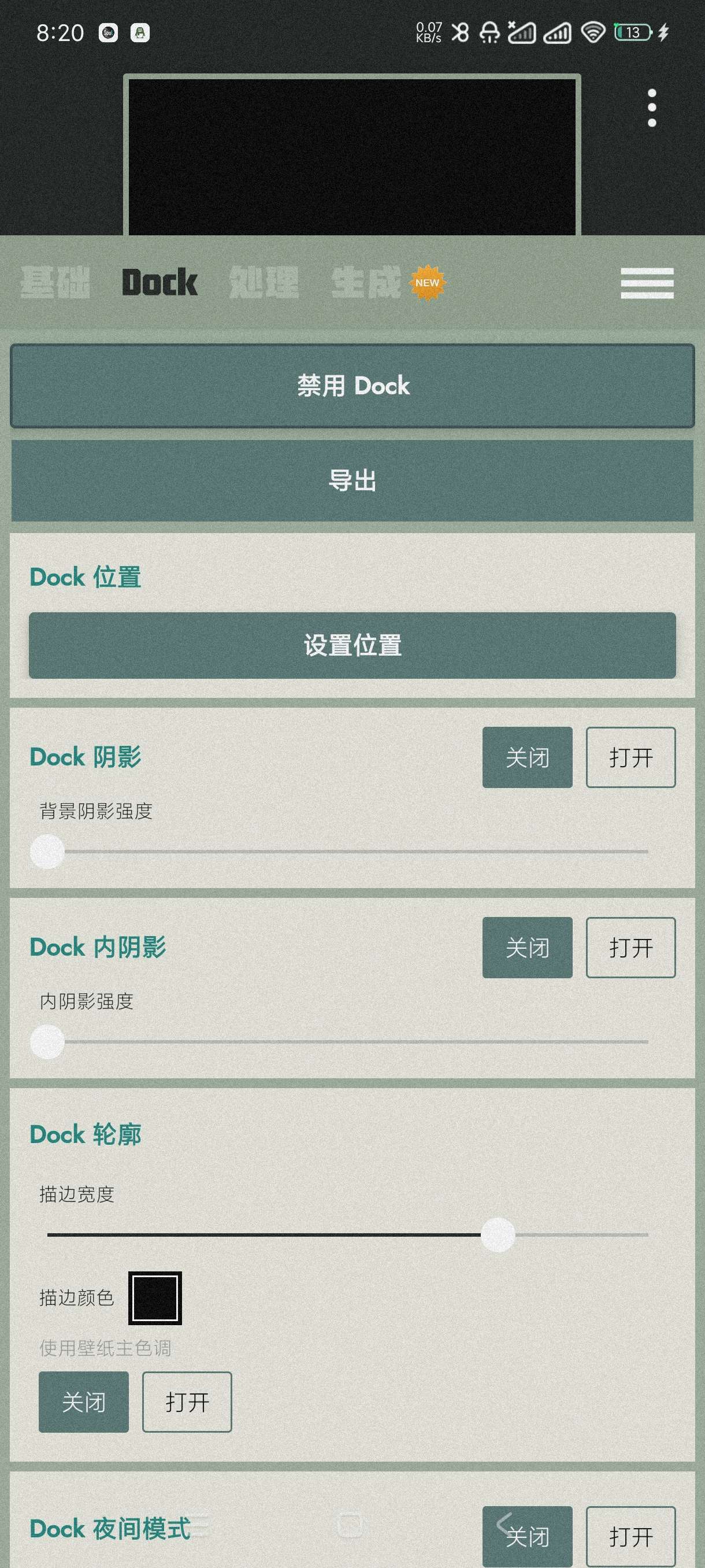Viewport: 705px width, 1568px height.
Task: Select 关闭 for Dock 阴影
Action: [x=527, y=757]
